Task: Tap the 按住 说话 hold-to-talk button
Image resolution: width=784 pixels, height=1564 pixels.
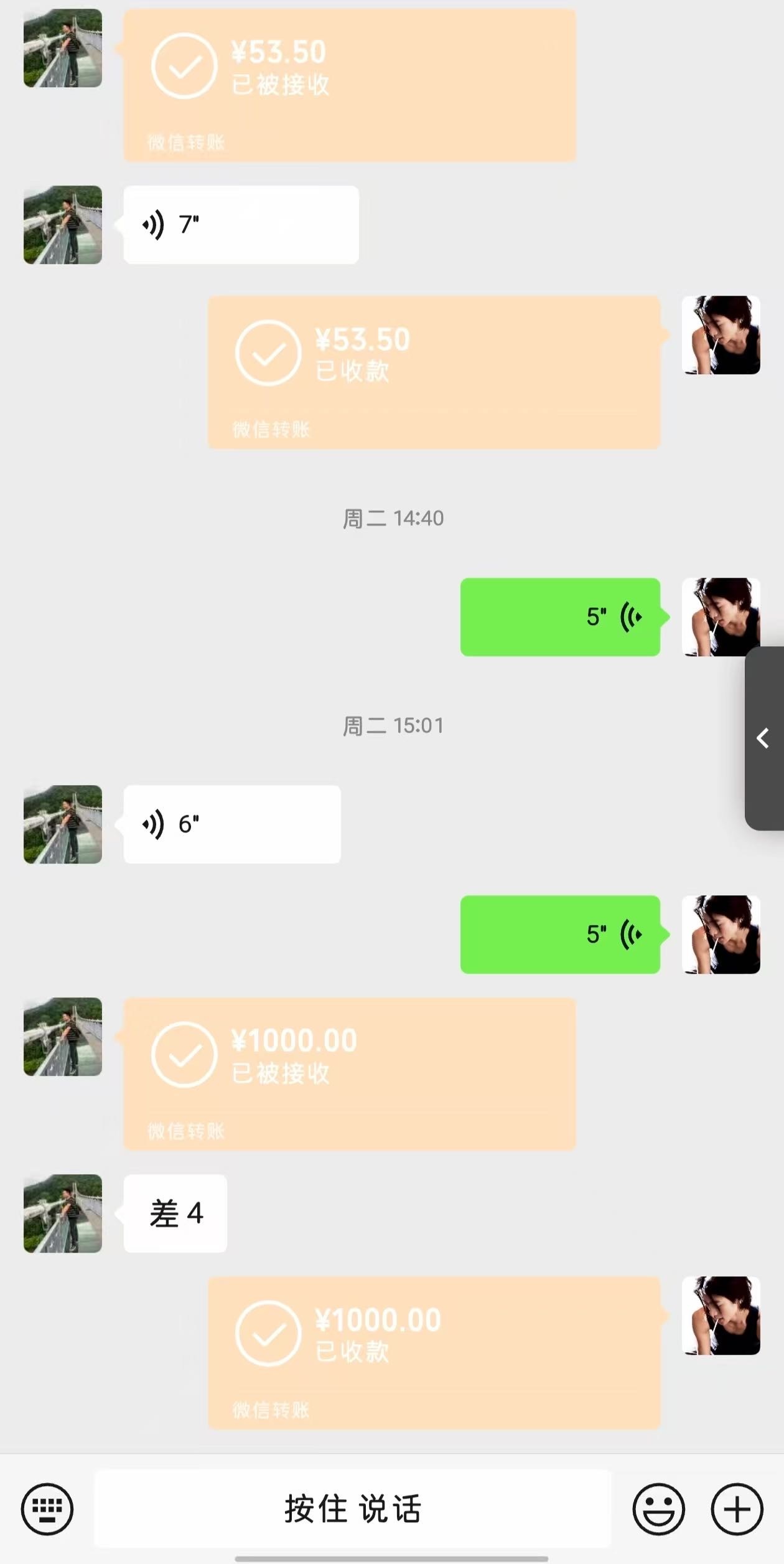Action: click(352, 1509)
